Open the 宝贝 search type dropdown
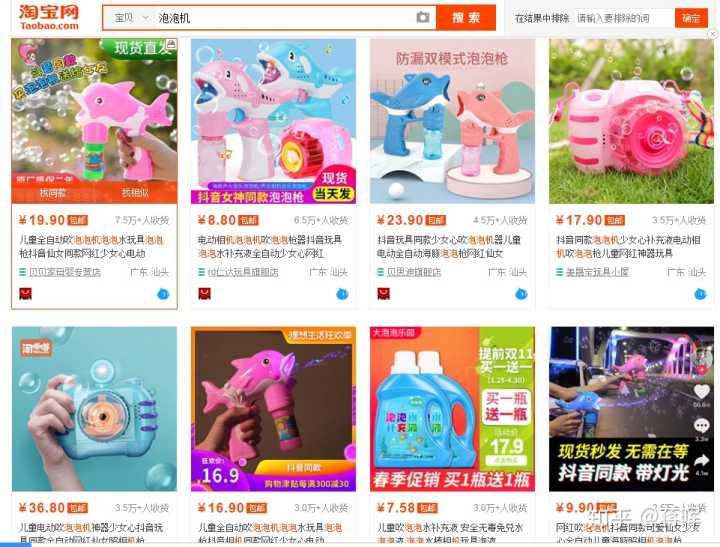 [x=131, y=18]
